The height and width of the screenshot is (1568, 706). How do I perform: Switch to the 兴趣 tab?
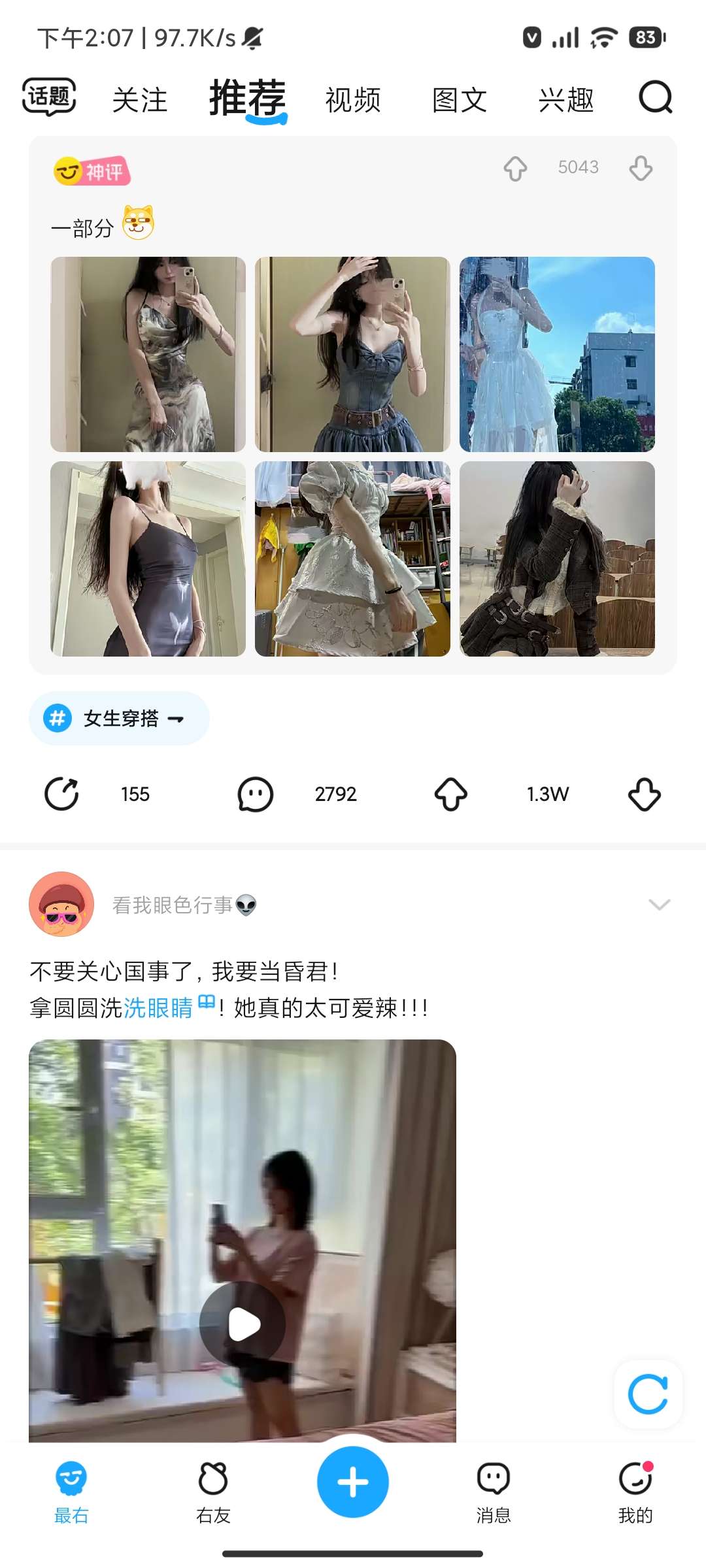tap(566, 100)
